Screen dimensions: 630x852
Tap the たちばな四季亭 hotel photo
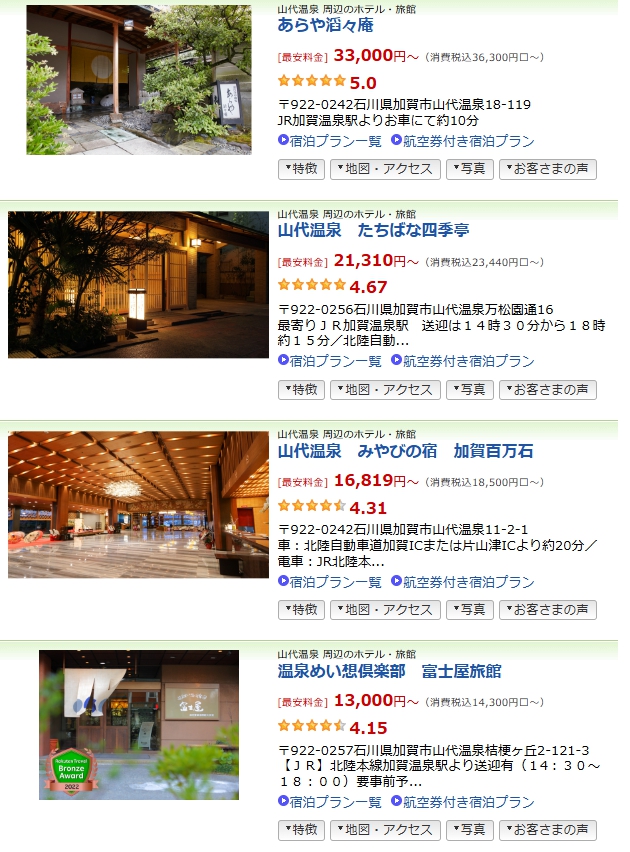139,285
